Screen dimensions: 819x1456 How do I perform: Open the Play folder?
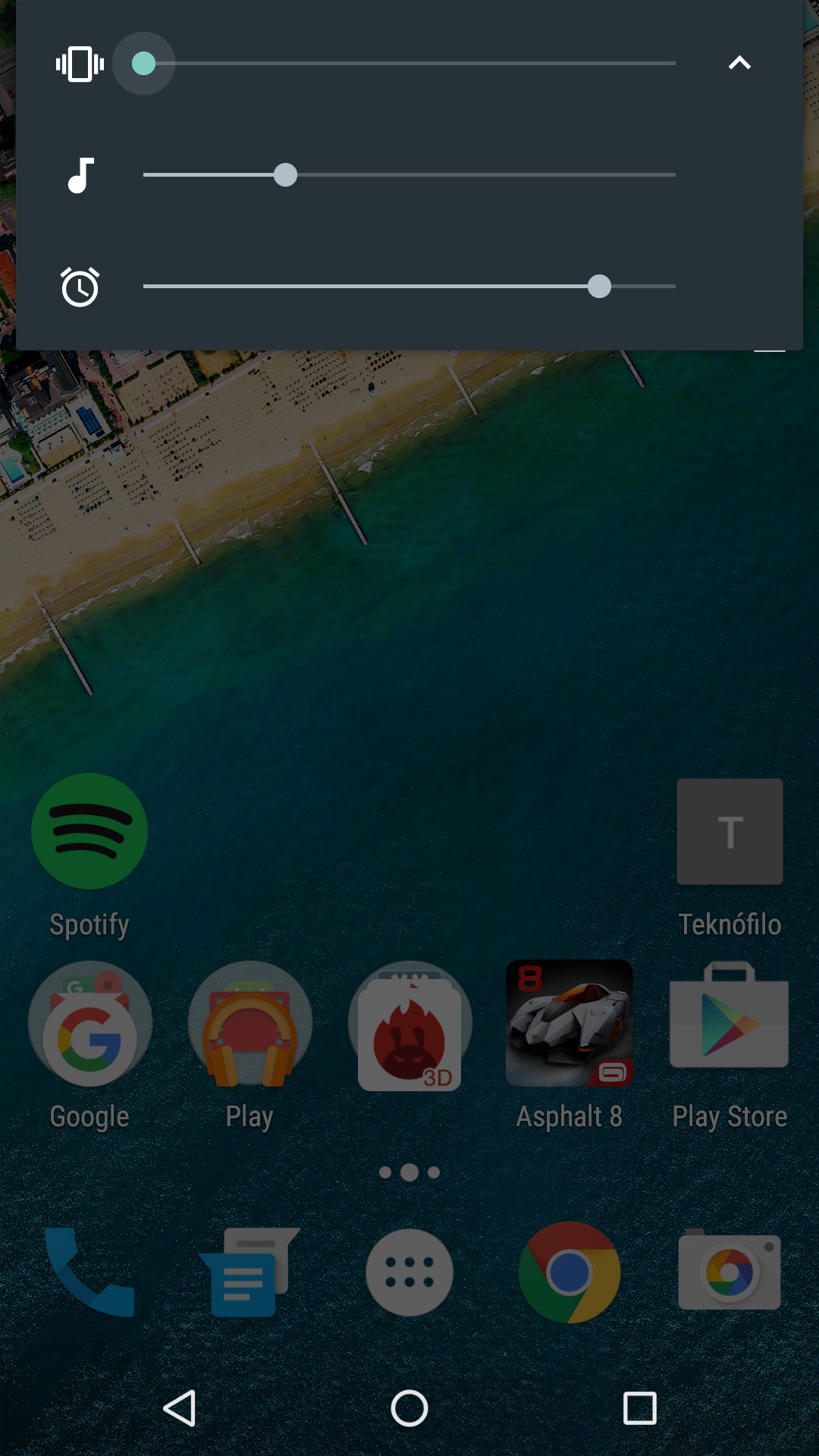coord(249,1024)
